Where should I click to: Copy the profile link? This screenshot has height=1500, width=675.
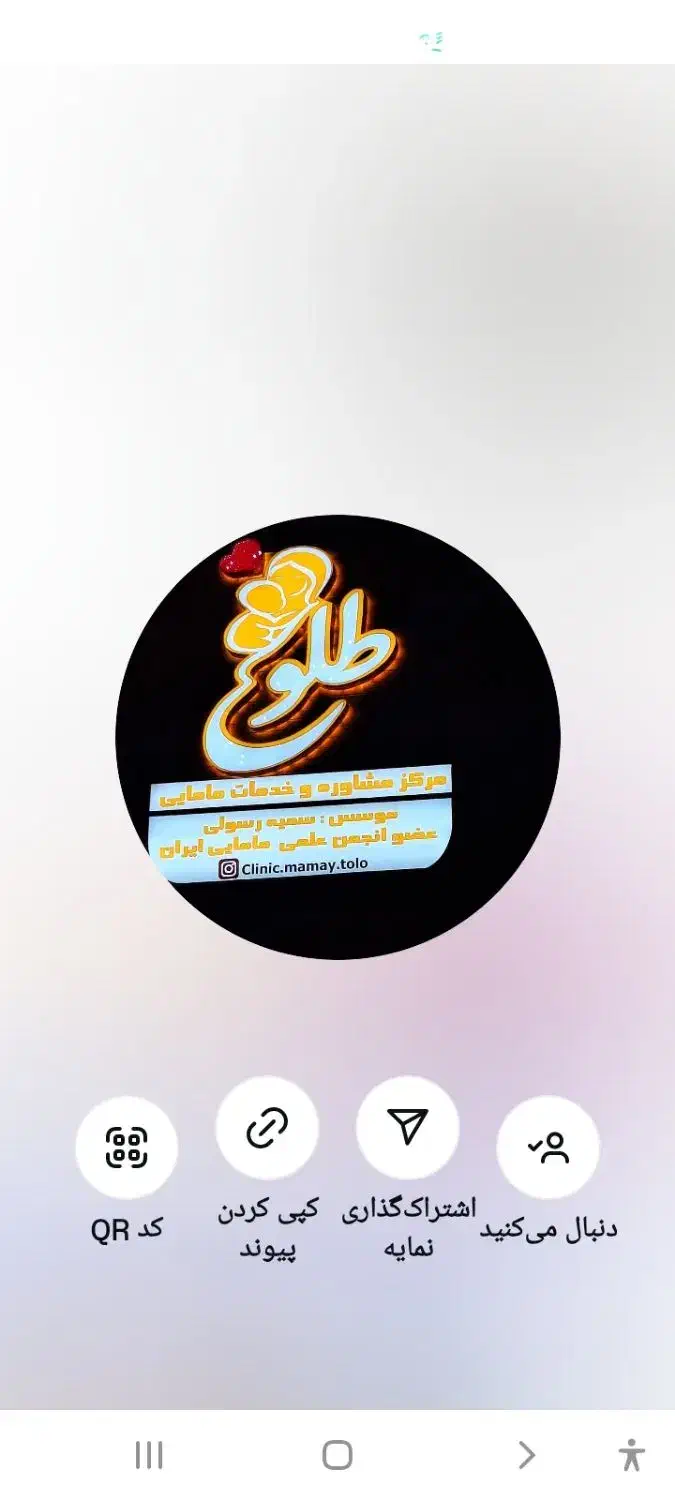267,1128
